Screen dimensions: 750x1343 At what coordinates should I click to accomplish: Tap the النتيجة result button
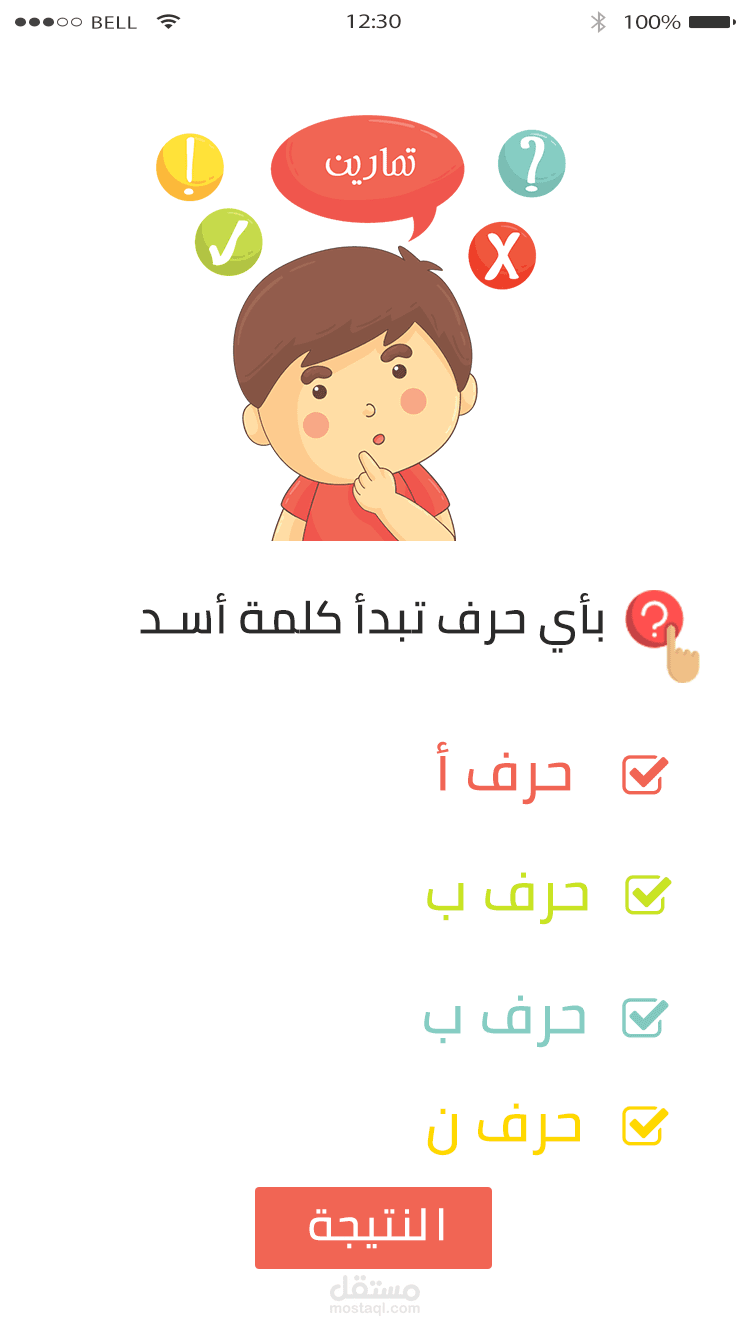point(373,1228)
